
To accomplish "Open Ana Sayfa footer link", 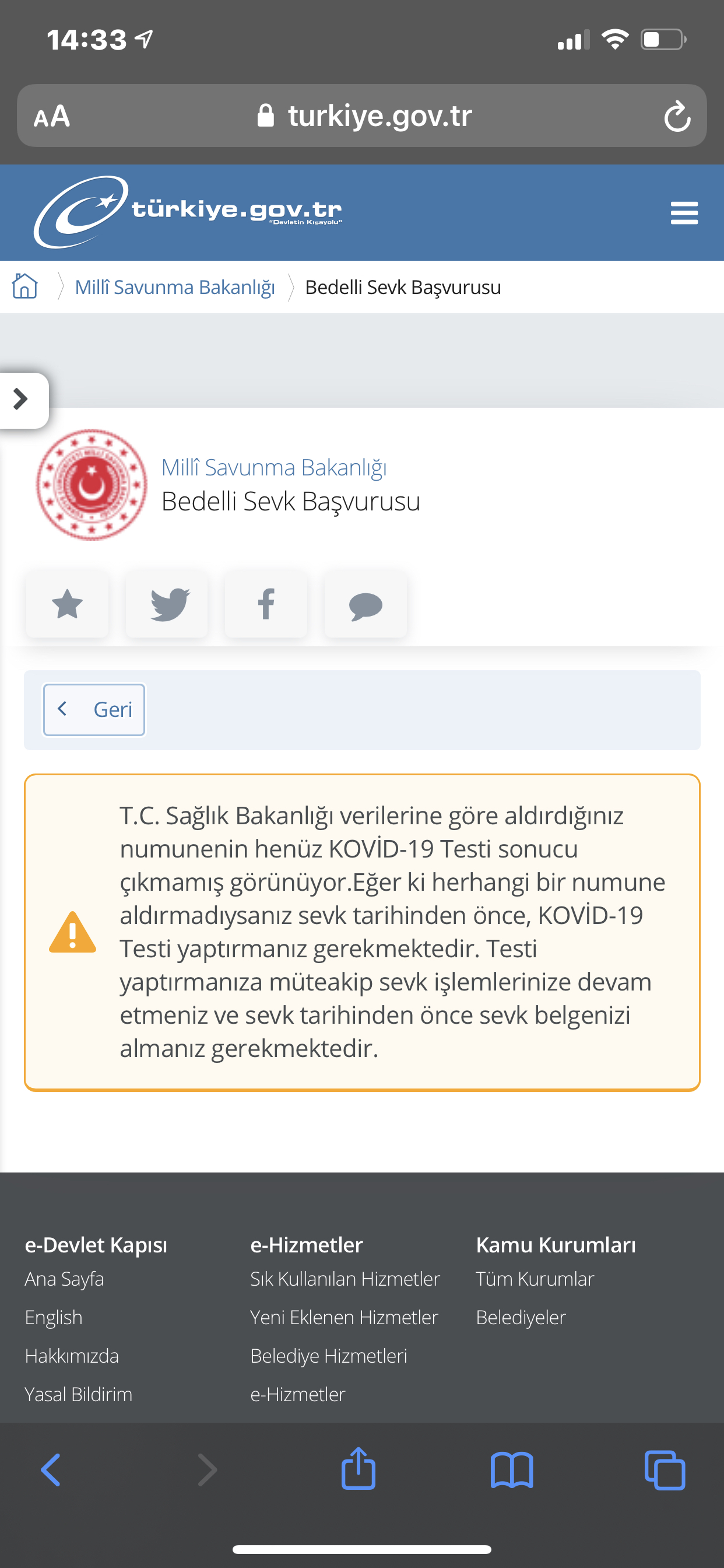I will [65, 1279].
